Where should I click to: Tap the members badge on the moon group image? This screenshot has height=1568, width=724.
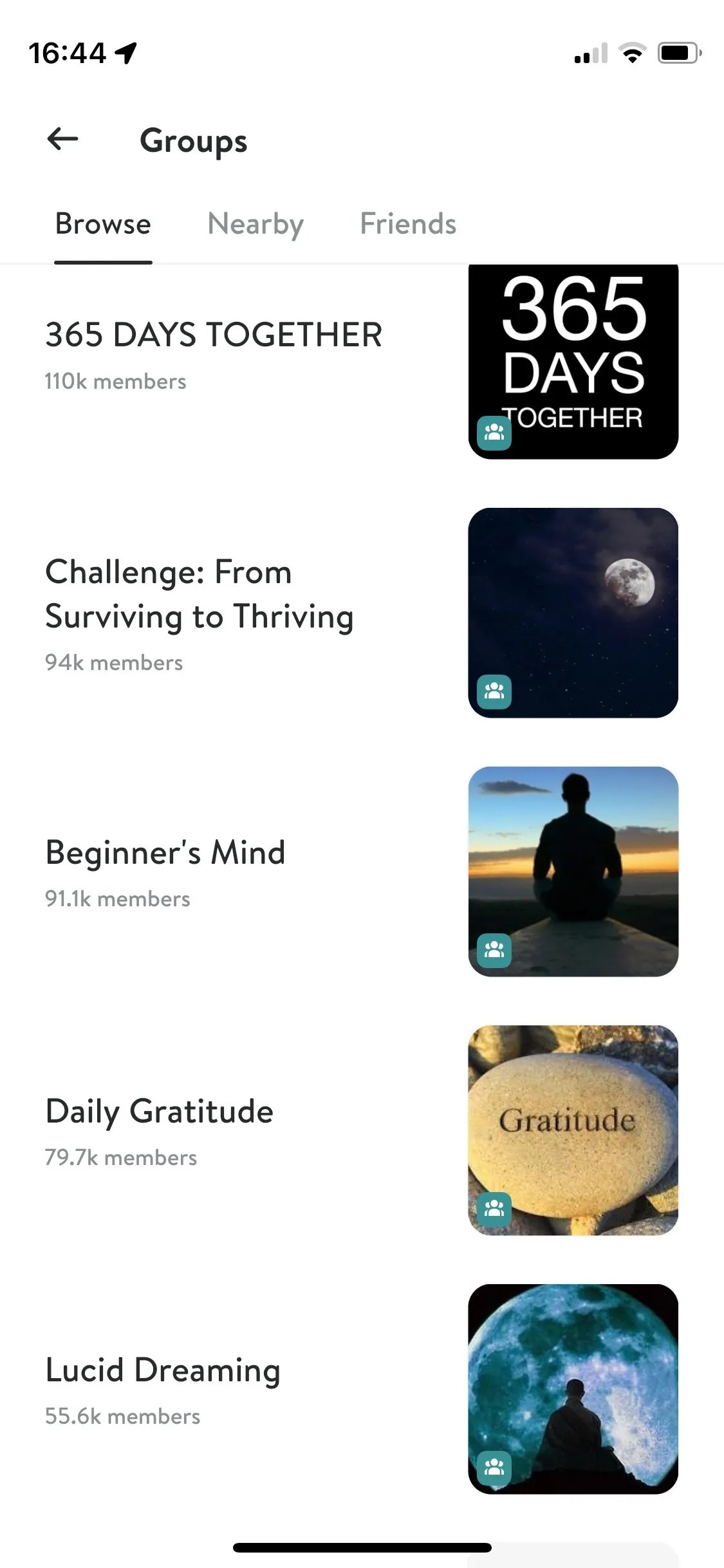pyautogui.click(x=494, y=693)
